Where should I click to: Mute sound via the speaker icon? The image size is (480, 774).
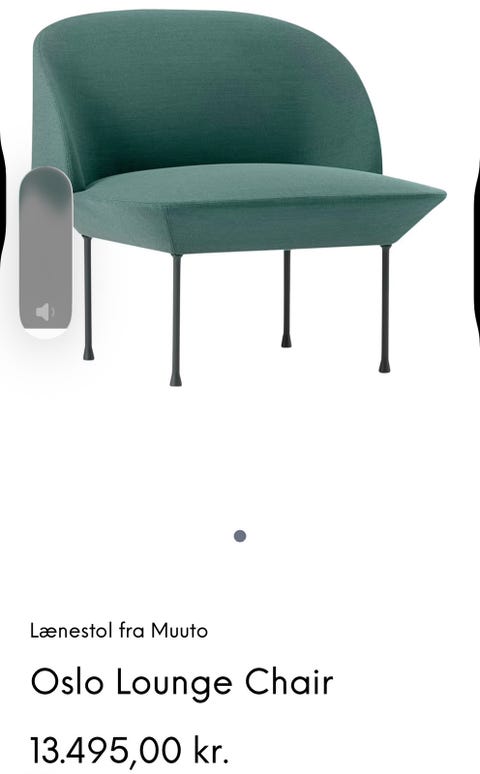(45, 312)
